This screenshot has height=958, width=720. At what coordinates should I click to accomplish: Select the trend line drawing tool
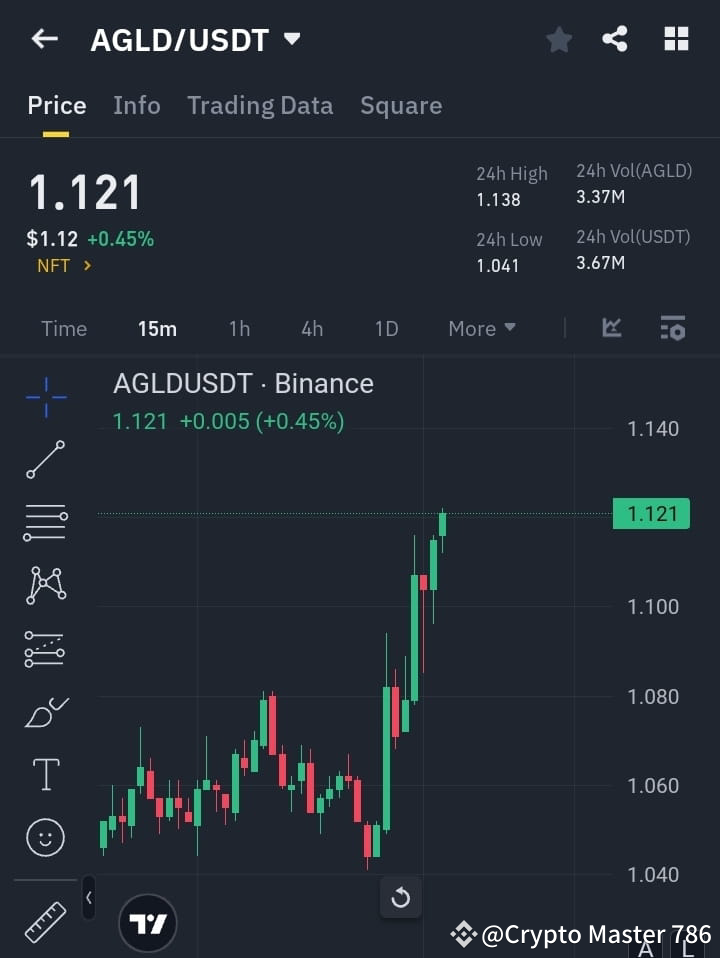tap(45, 460)
